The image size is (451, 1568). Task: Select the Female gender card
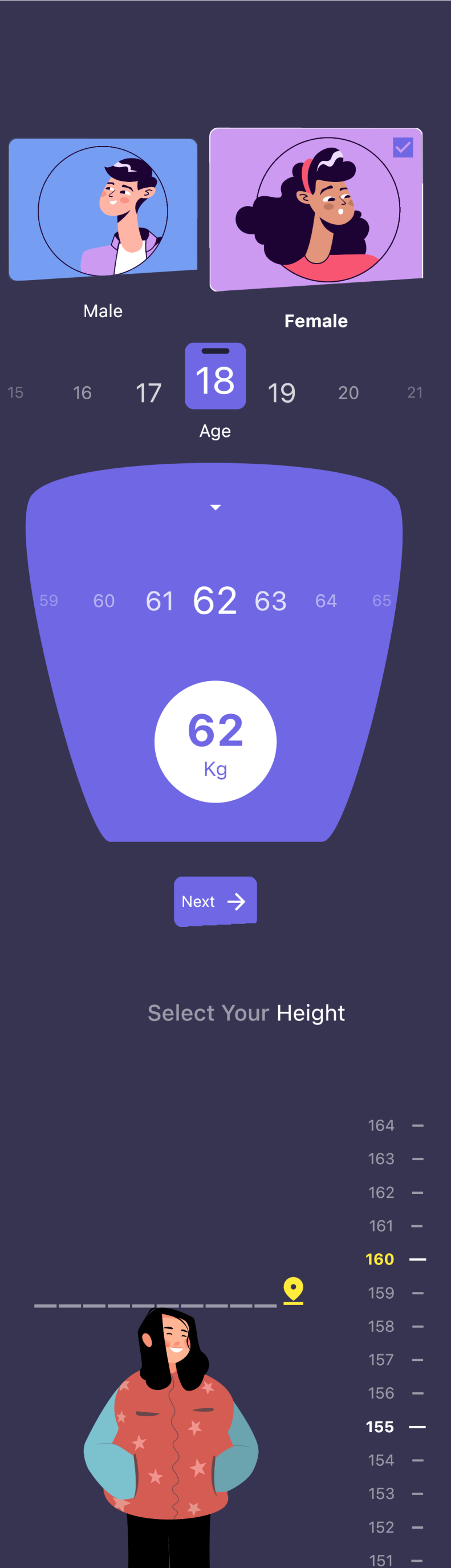316,209
